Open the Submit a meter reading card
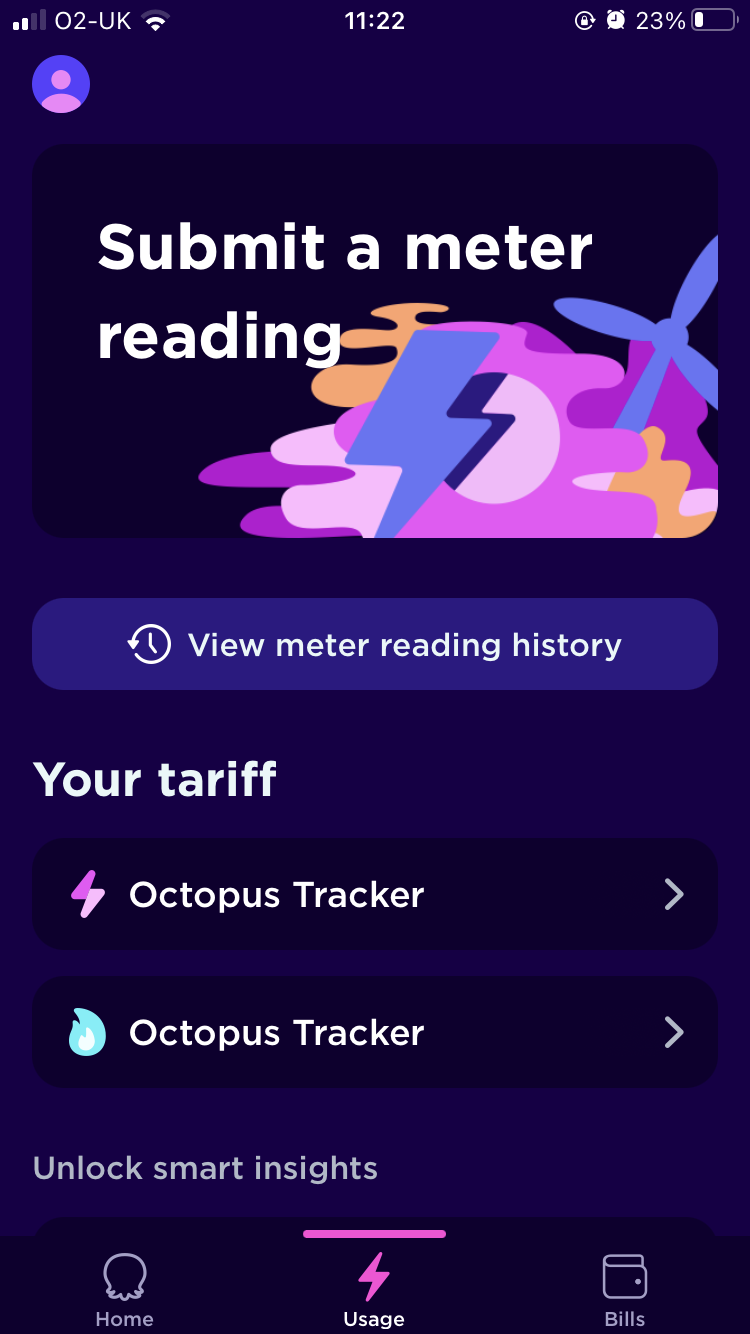750x1334 pixels. click(x=375, y=341)
